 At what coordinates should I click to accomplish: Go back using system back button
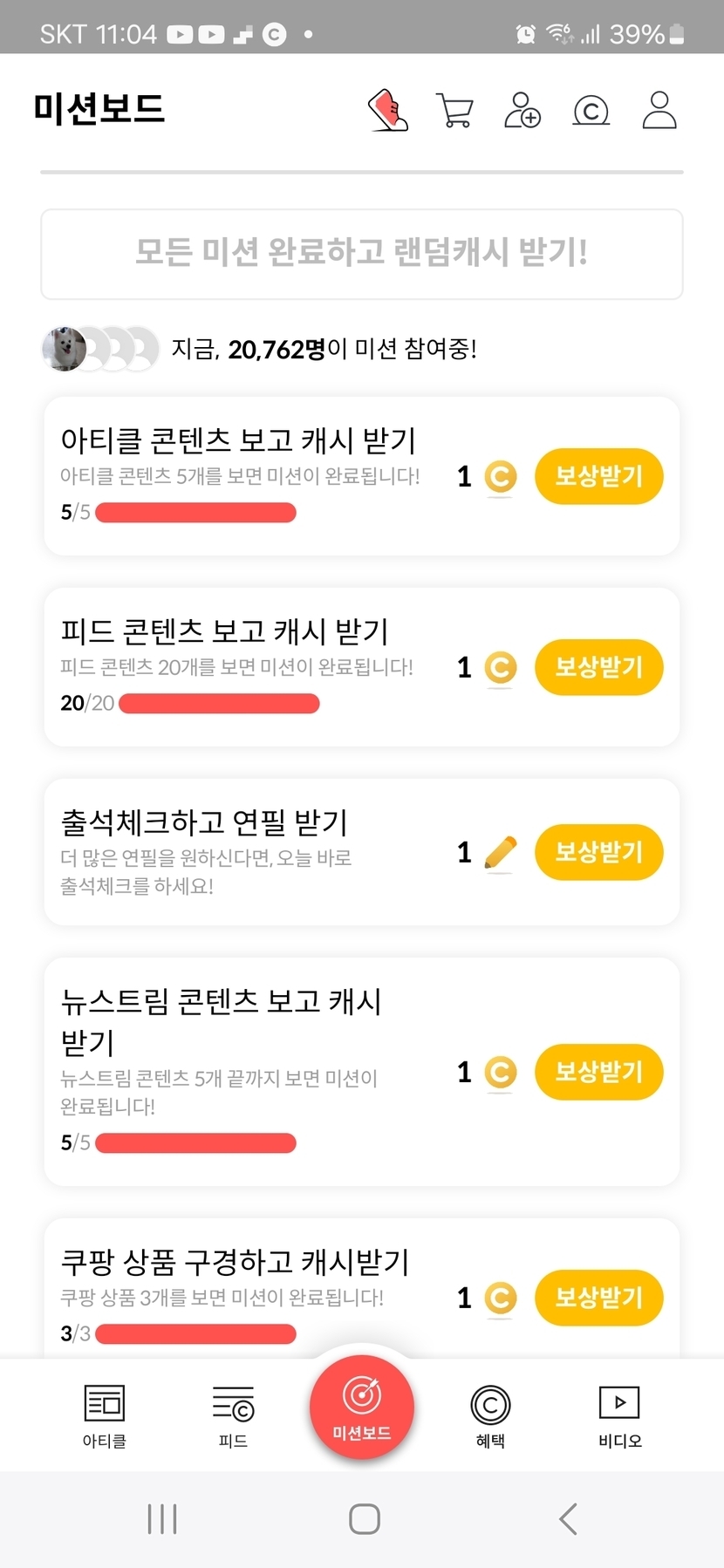pos(568,1519)
